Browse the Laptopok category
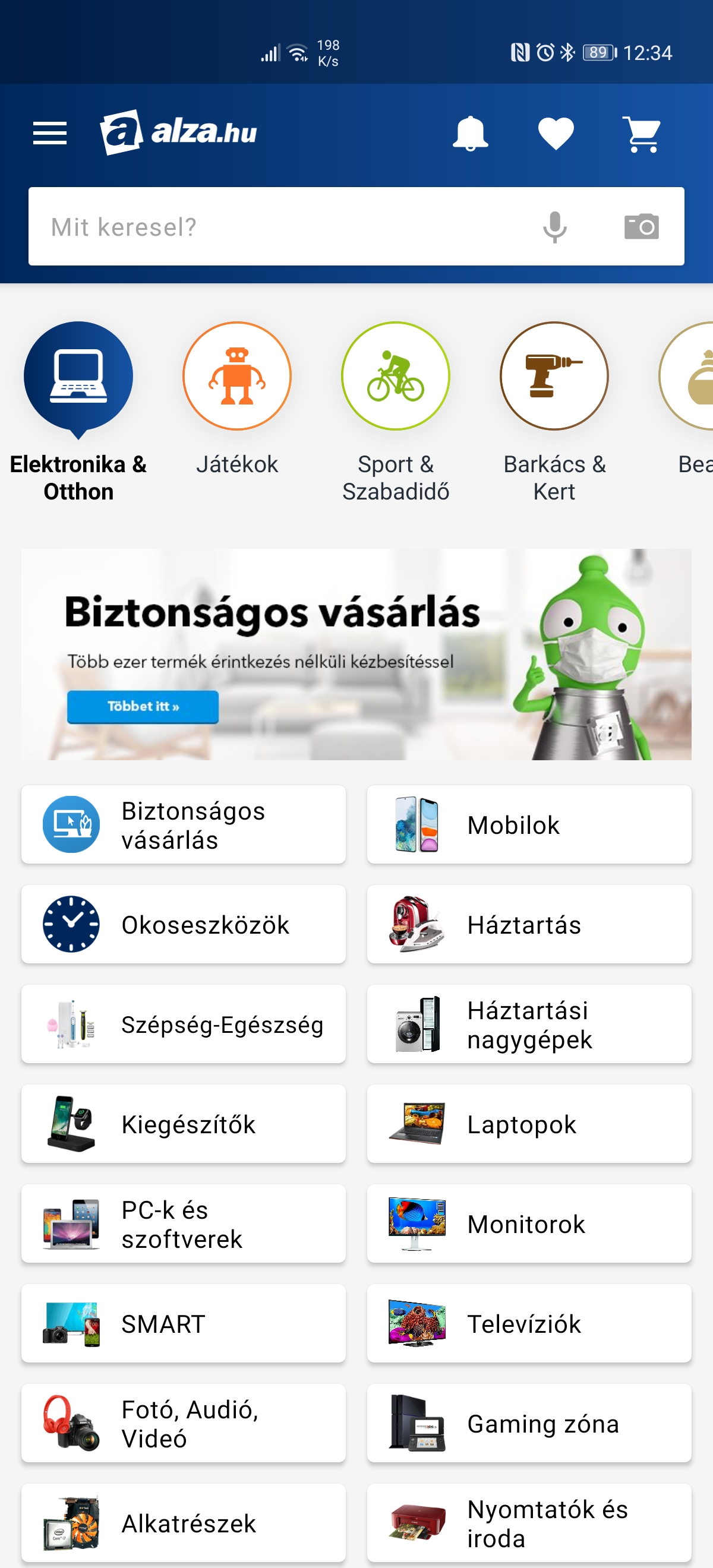713x1568 pixels. point(529,1124)
